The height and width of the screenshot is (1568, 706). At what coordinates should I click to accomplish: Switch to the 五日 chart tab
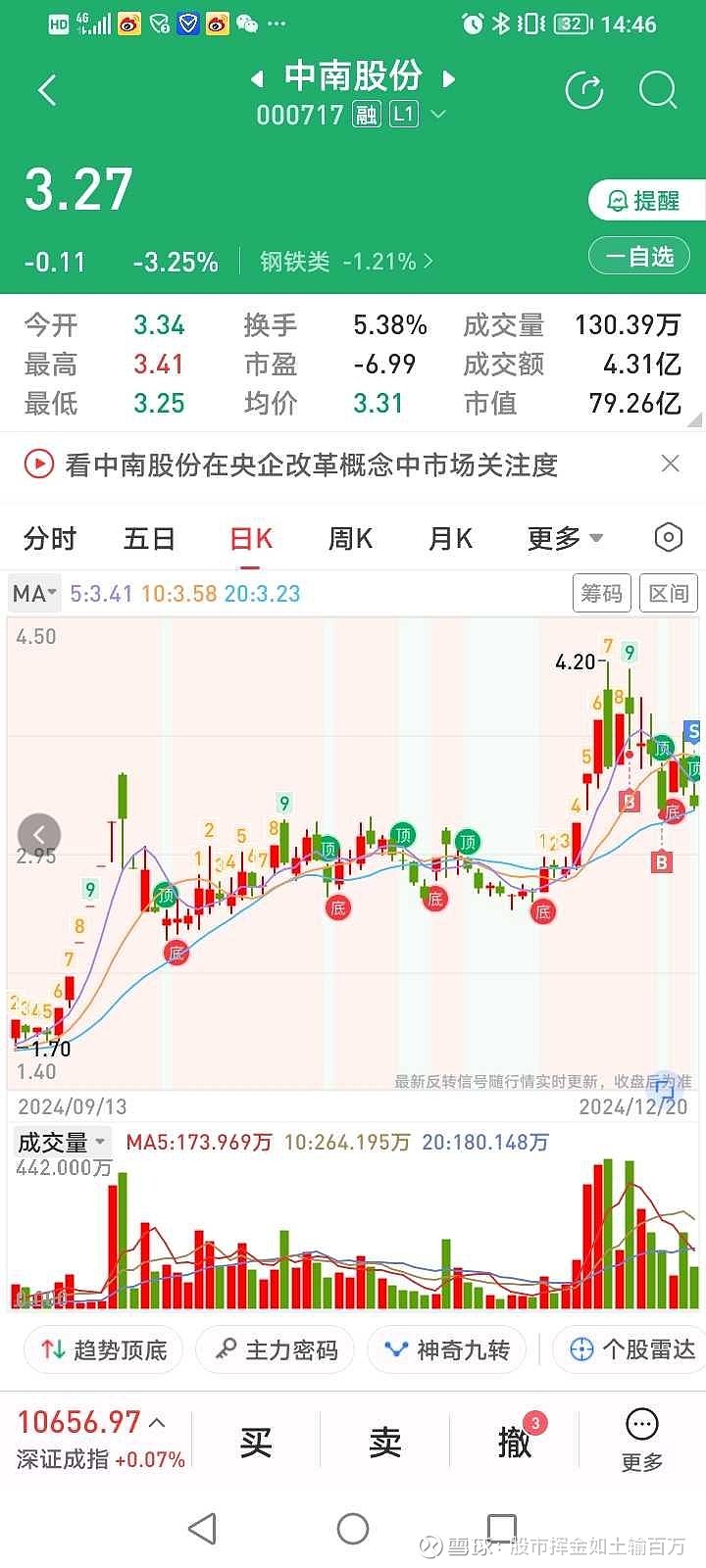149,538
